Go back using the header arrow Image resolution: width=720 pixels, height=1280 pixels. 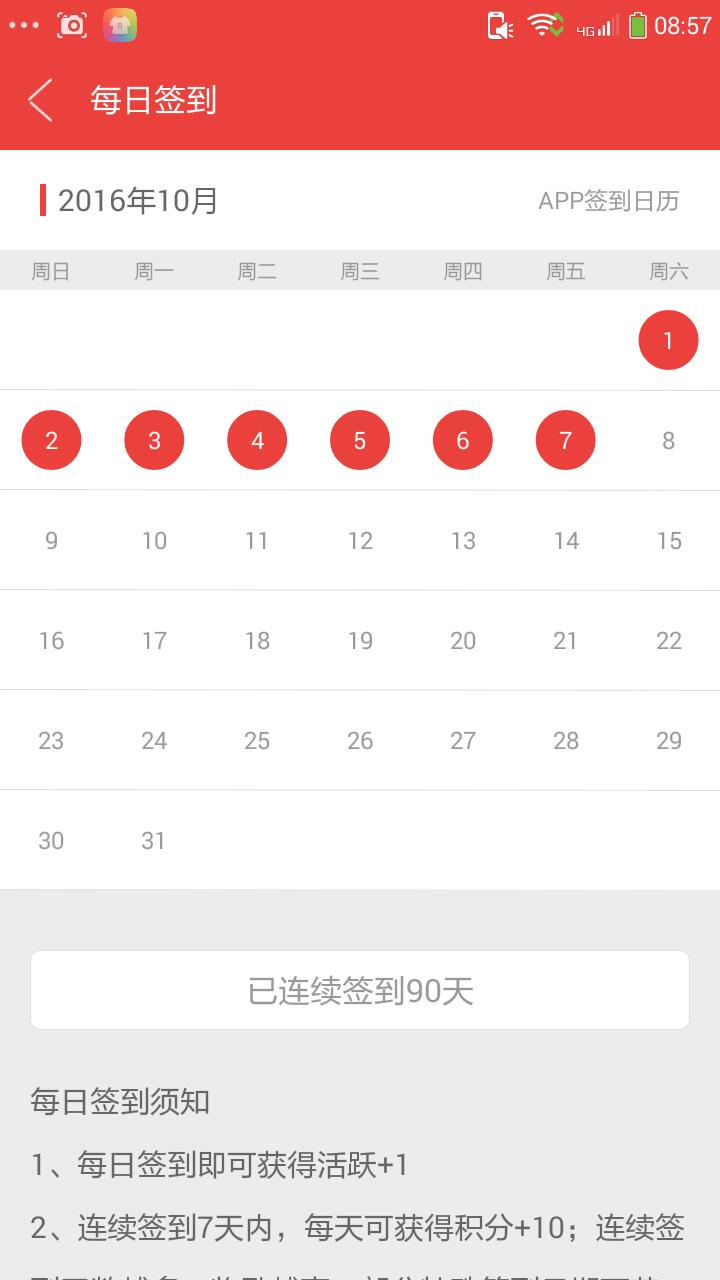(x=40, y=100)
